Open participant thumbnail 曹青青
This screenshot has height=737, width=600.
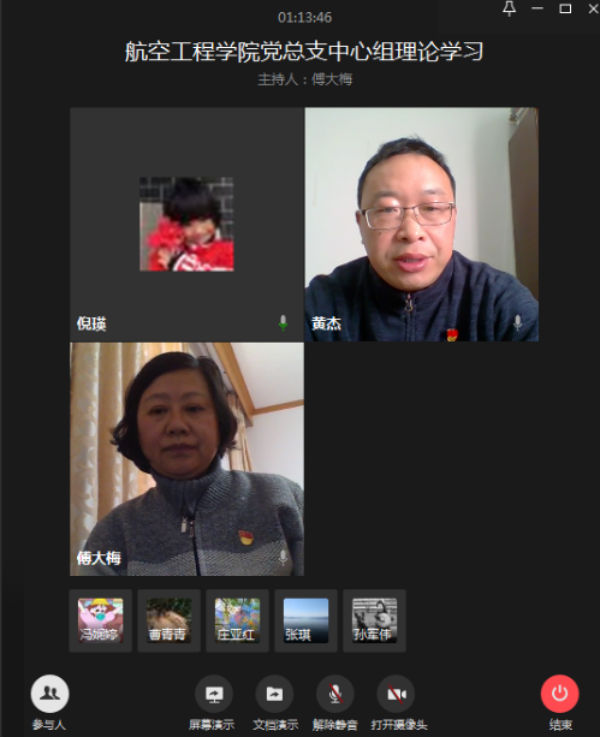click(x=169, y=620)
